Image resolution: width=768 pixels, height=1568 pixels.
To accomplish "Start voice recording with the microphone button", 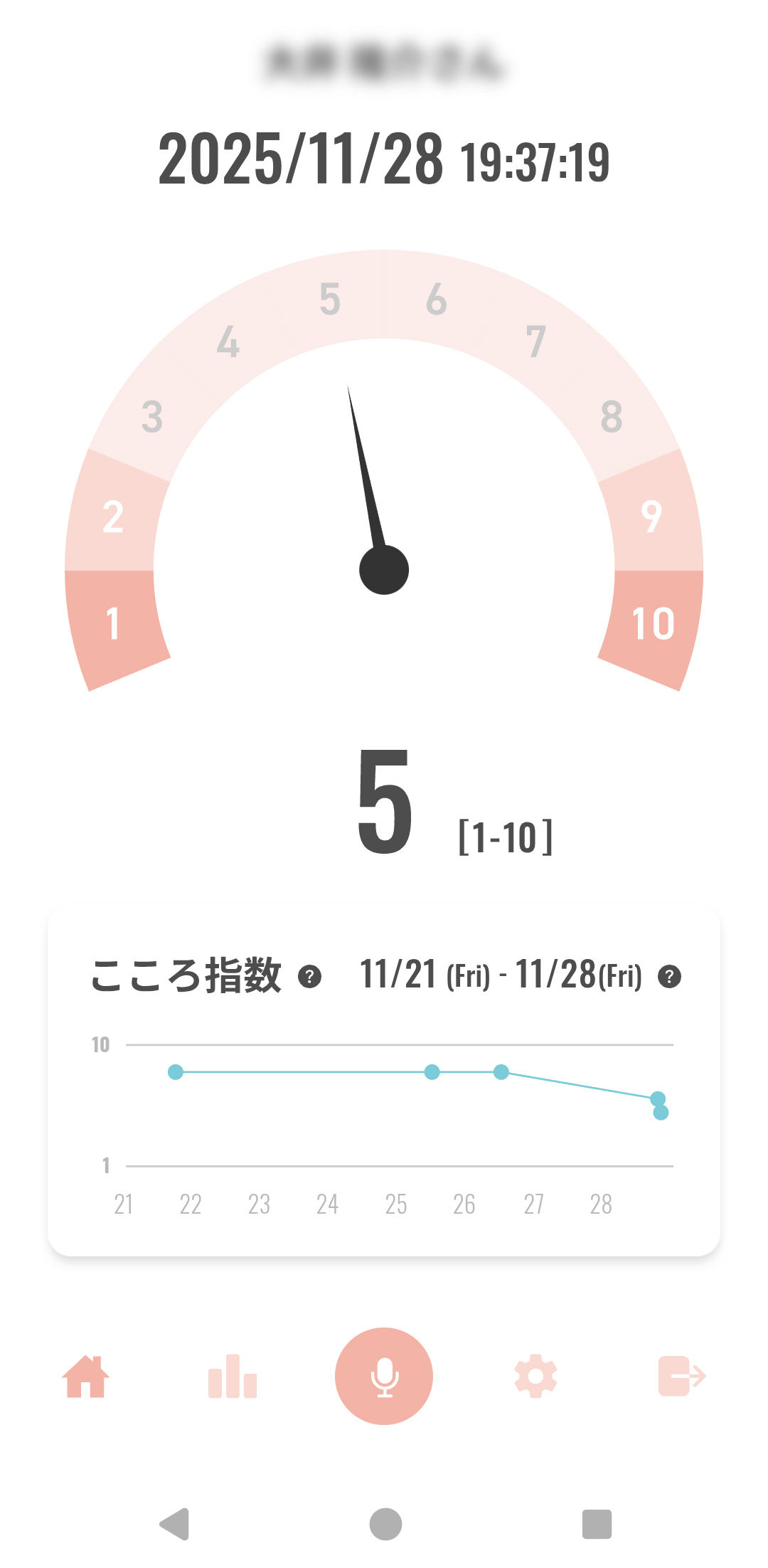I will click(384, 1376).
